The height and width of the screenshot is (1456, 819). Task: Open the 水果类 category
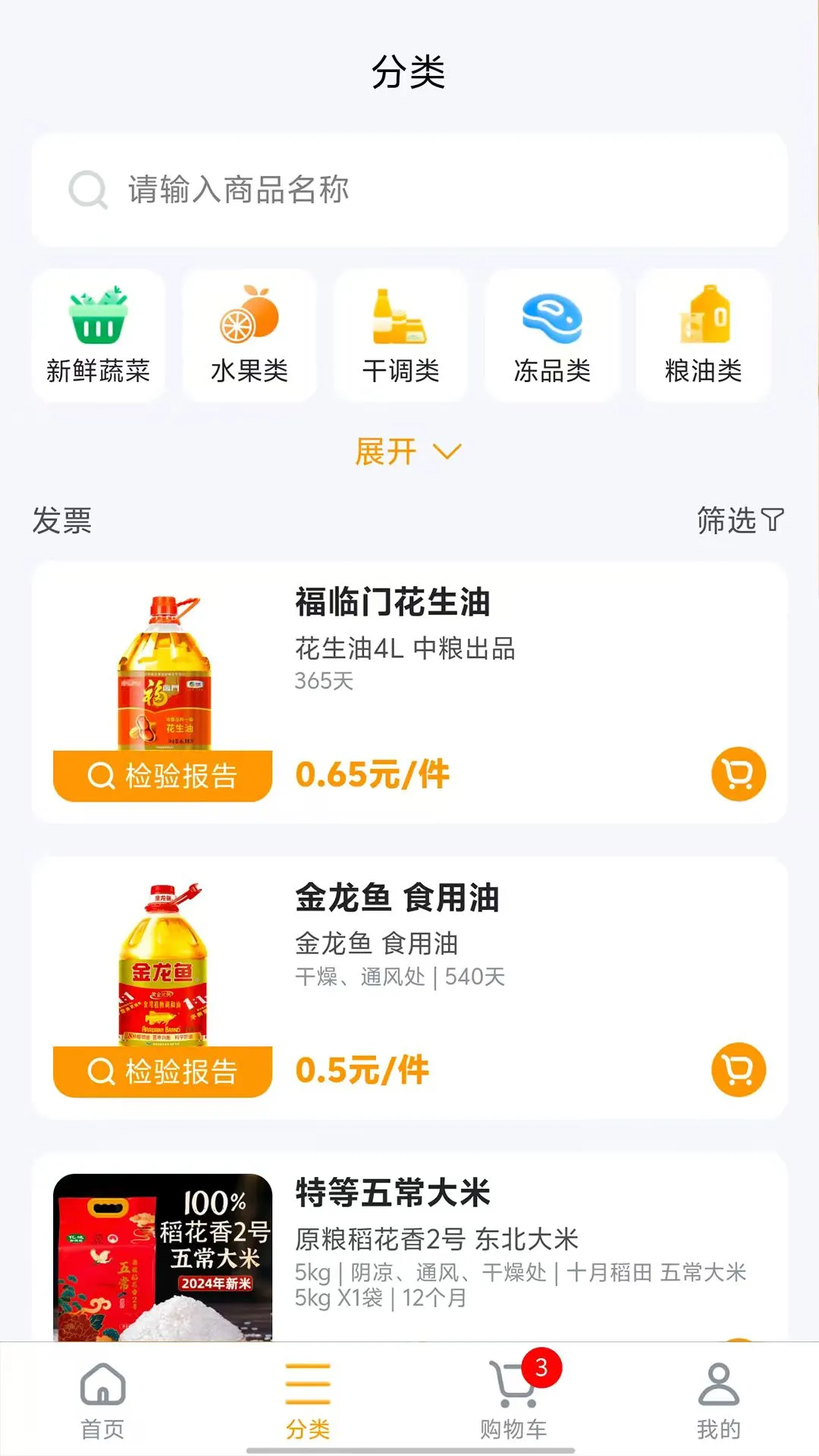coord(249,318)
